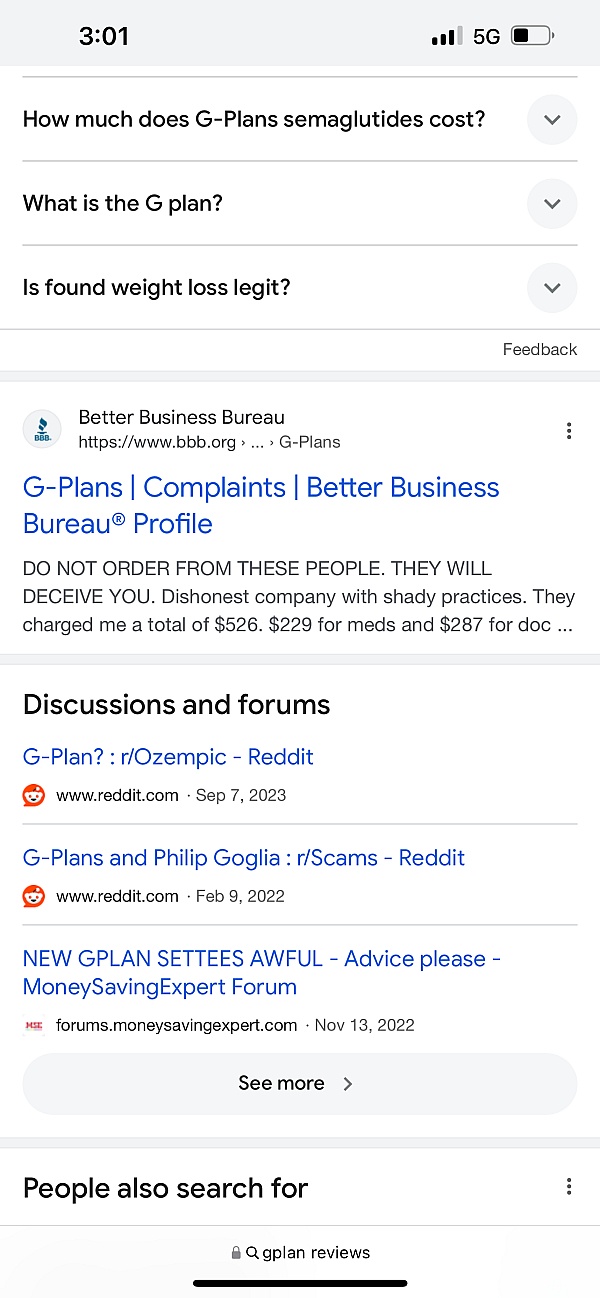Viewport: 600px width, 1298px height.
Task: Open options for 'People also search for'
Action: click(x=568, y=1187)
